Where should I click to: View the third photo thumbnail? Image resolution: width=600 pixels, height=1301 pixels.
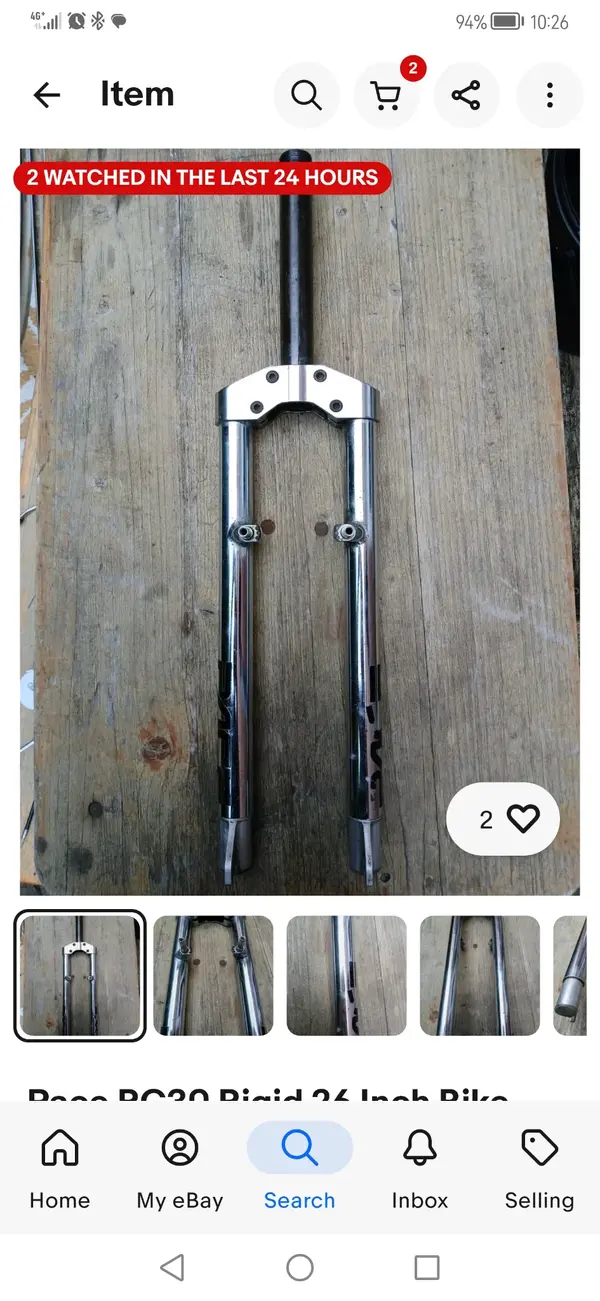(346, 975)
